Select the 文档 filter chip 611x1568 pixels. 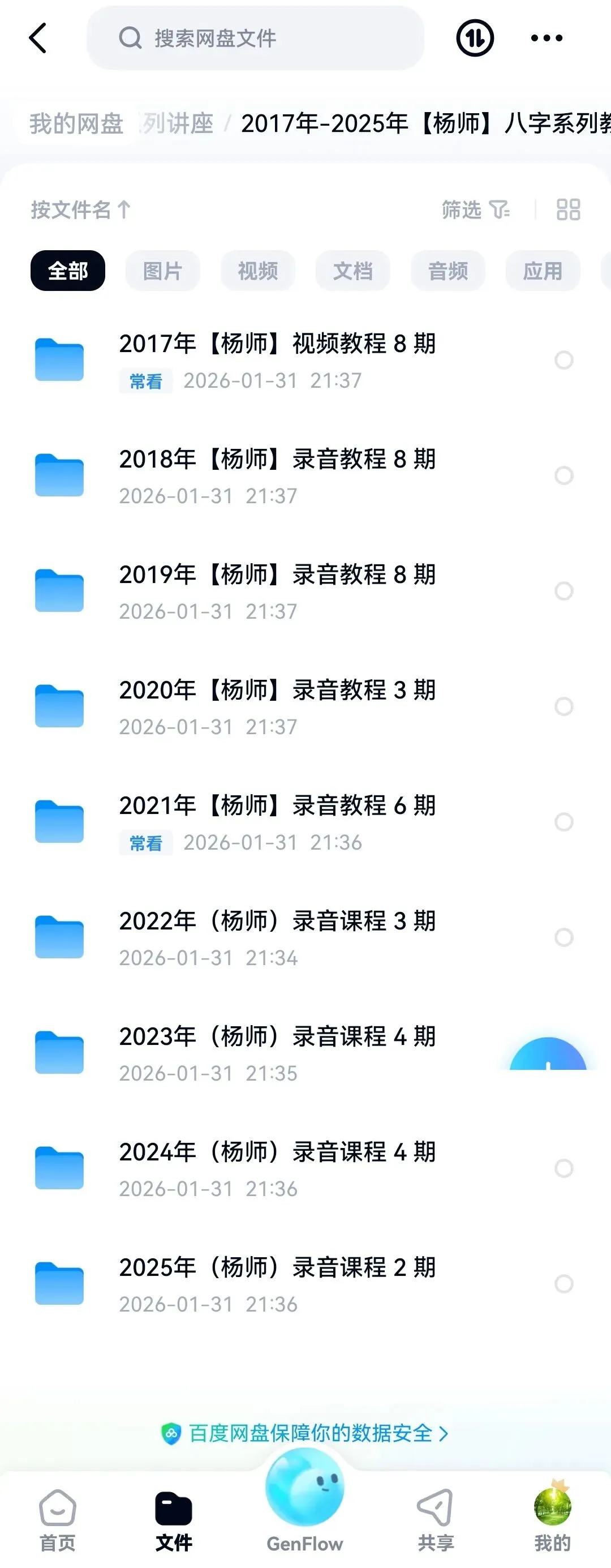(x=352, y=271)
